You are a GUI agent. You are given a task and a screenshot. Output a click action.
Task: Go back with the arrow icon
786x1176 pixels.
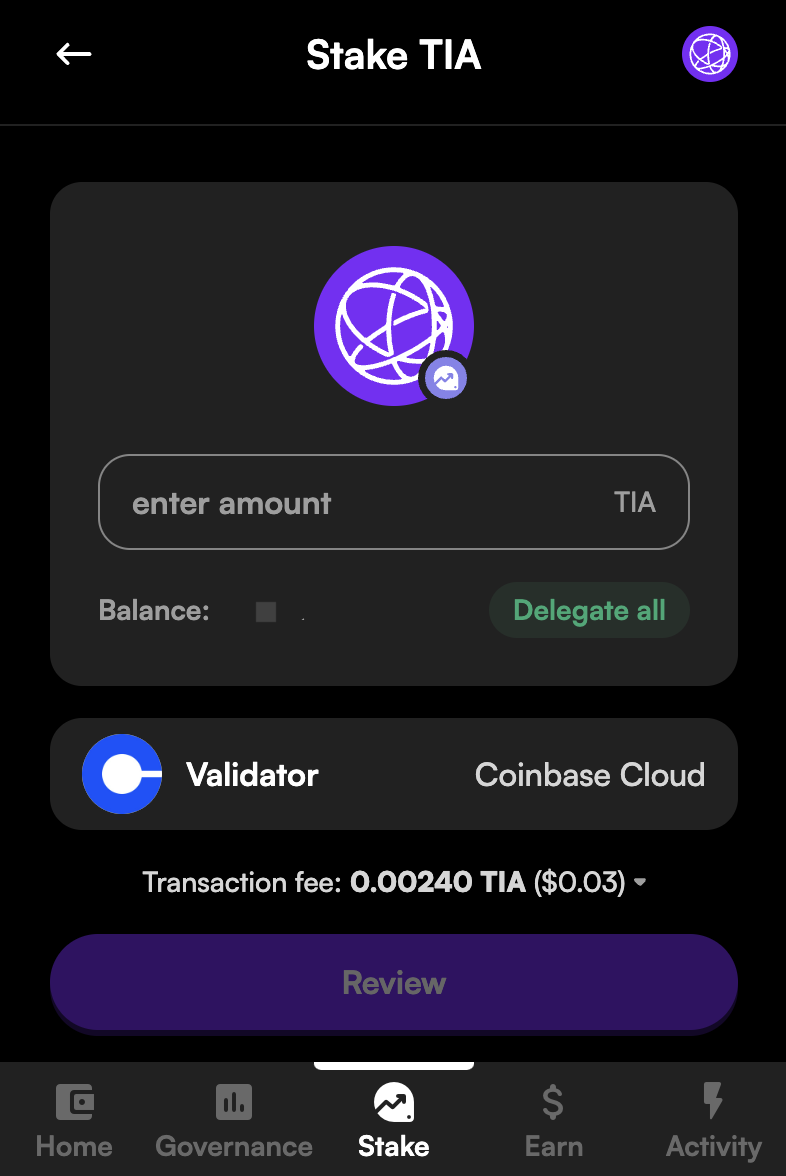click(x=74, y=55)
